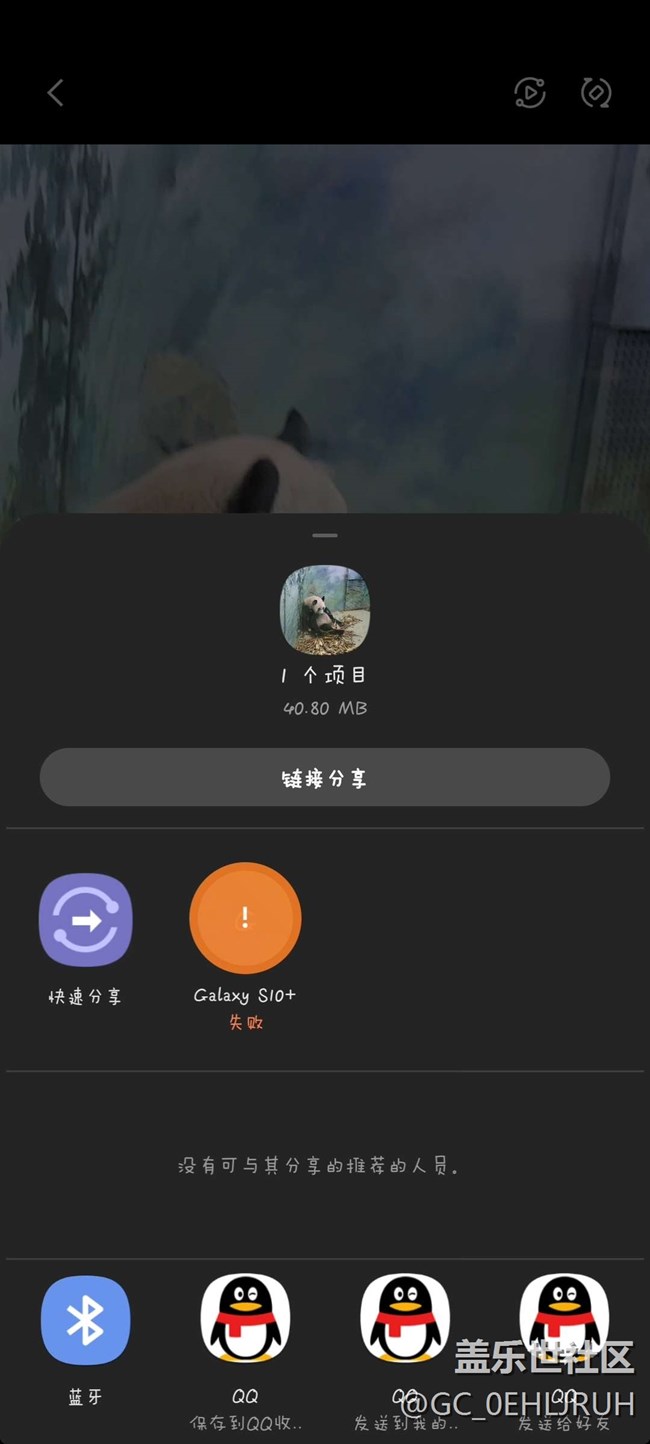Share via 蓝牙 Bluetooth
Viewport: 650px width, 1444px height.
point(85,1321)
